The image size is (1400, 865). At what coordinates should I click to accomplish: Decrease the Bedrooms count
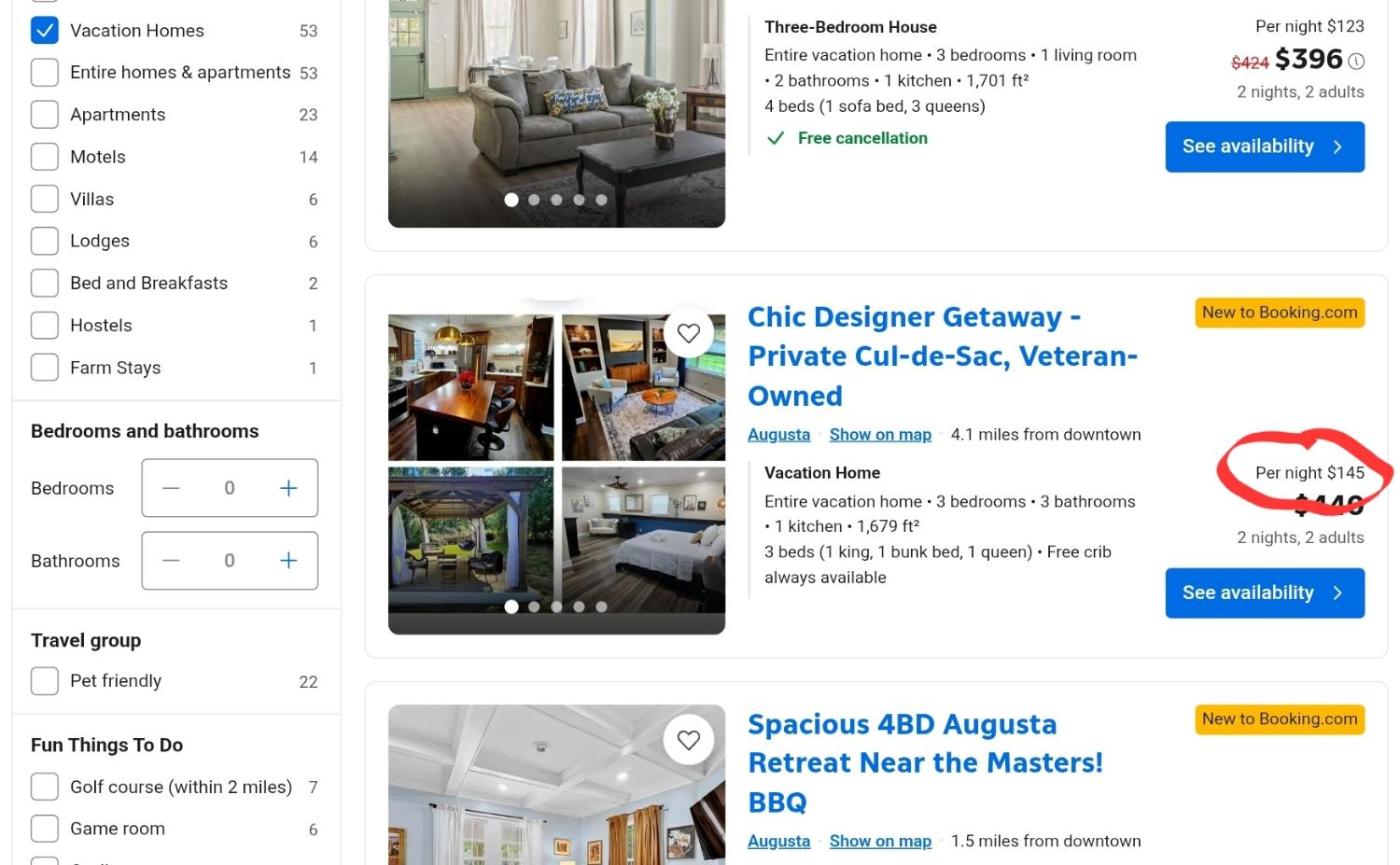pos(171,488)
